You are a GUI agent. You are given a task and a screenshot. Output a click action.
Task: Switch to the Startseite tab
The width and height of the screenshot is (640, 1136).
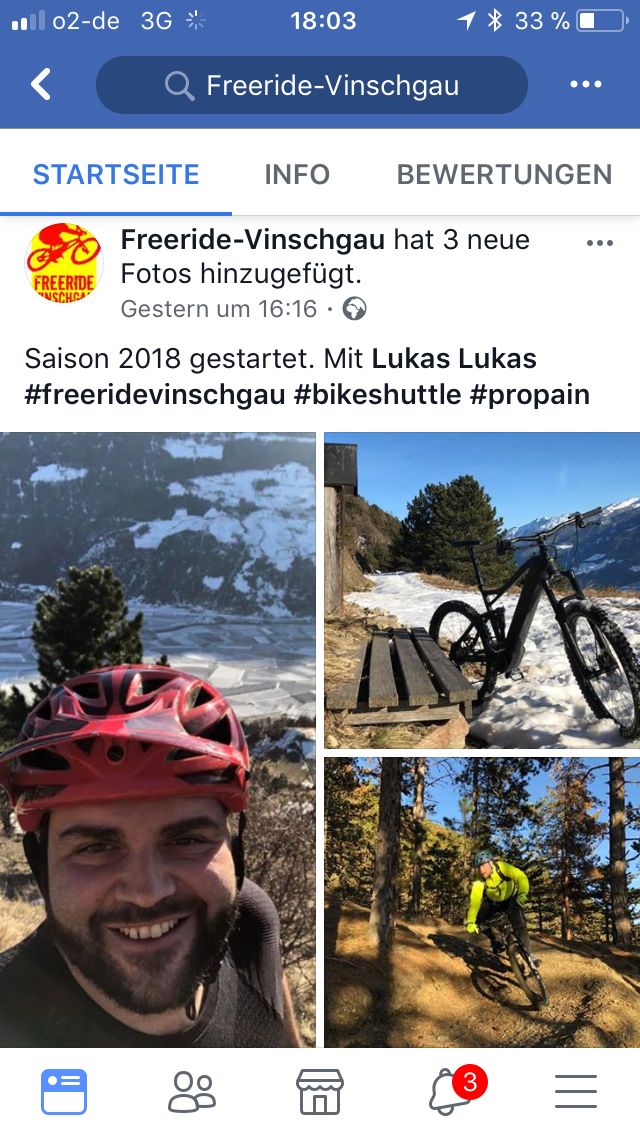[116, 174]
